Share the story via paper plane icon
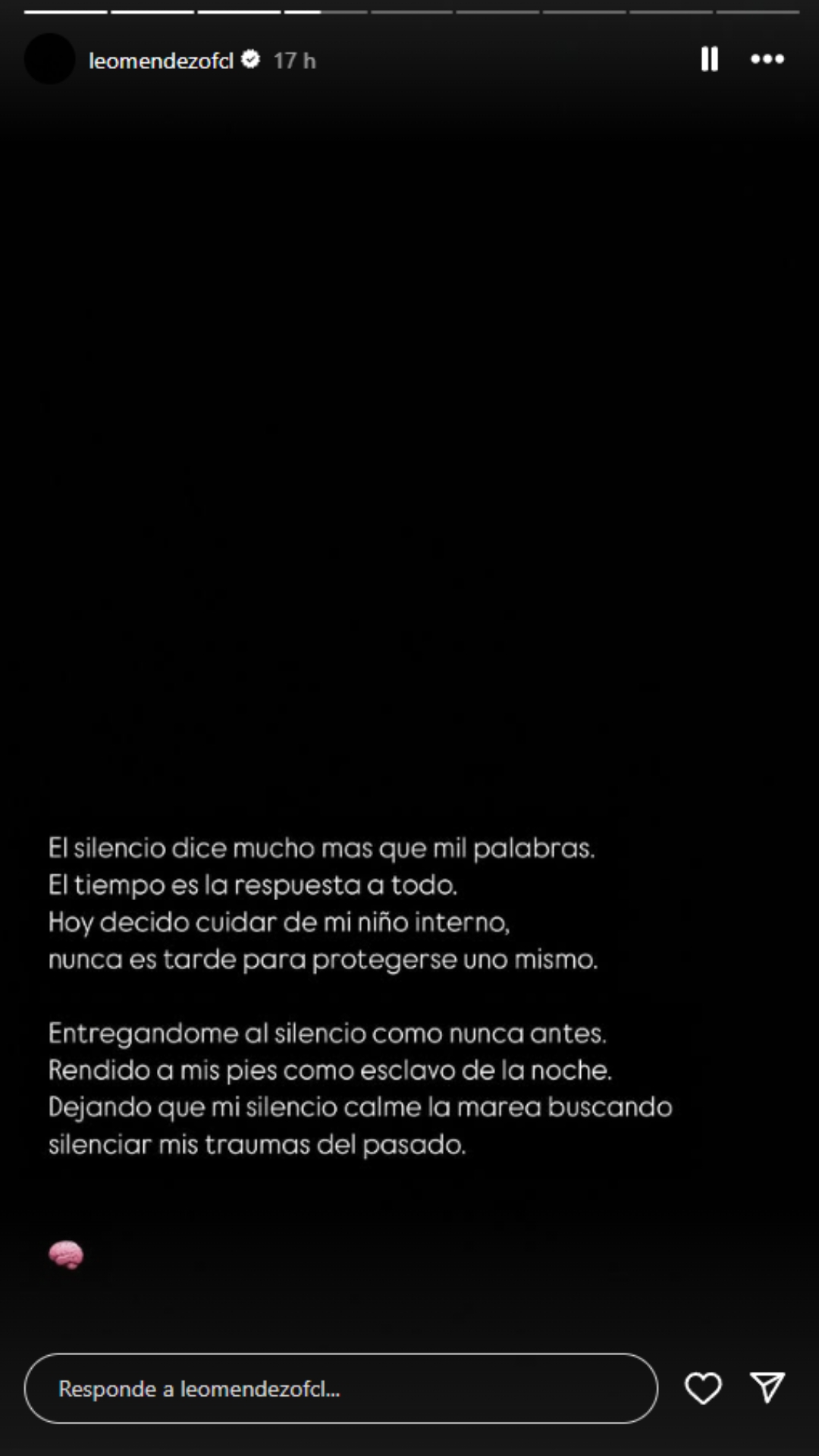The height and width of the screenshot is (1456, 819). click(x=767, y=1387)
